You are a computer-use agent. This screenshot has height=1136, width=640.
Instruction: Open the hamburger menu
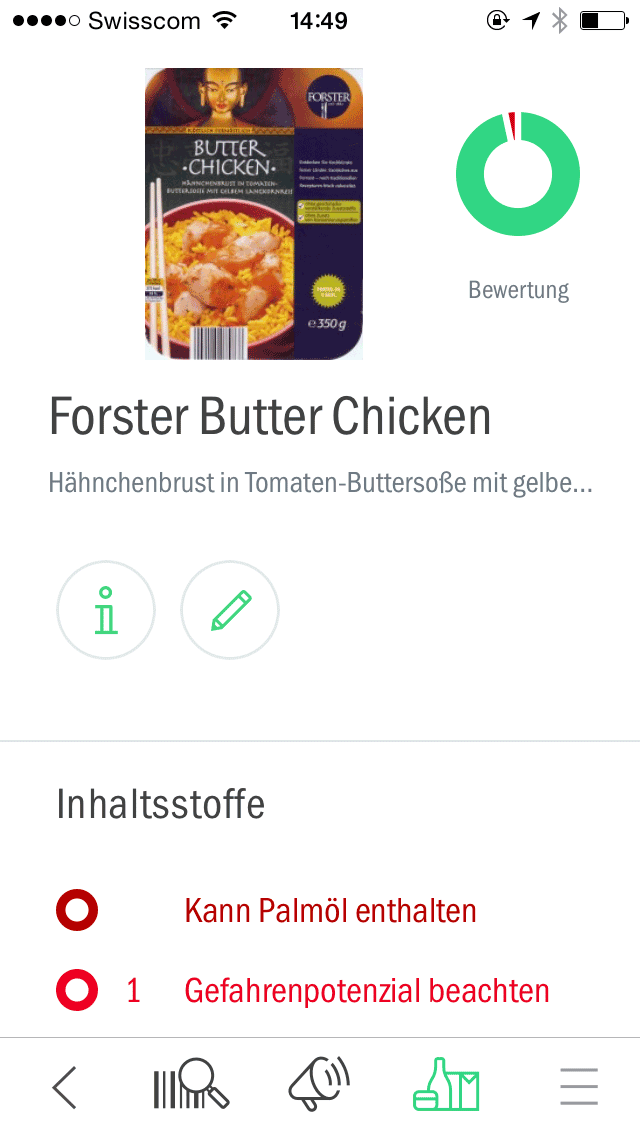pos(579,1086)
